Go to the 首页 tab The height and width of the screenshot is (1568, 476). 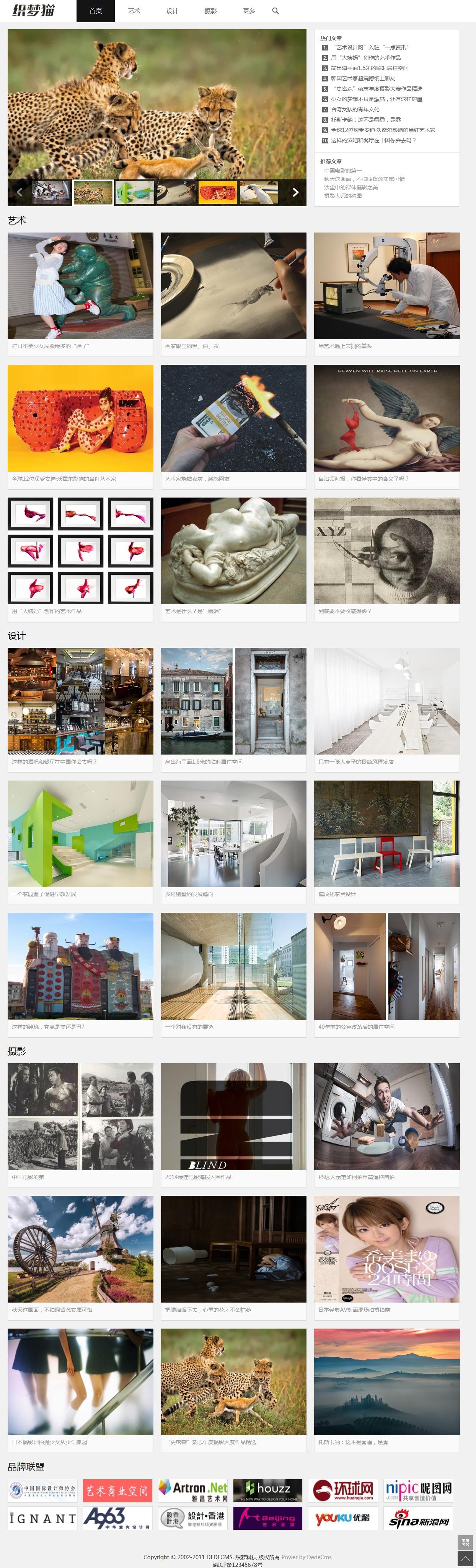[96, 11]
